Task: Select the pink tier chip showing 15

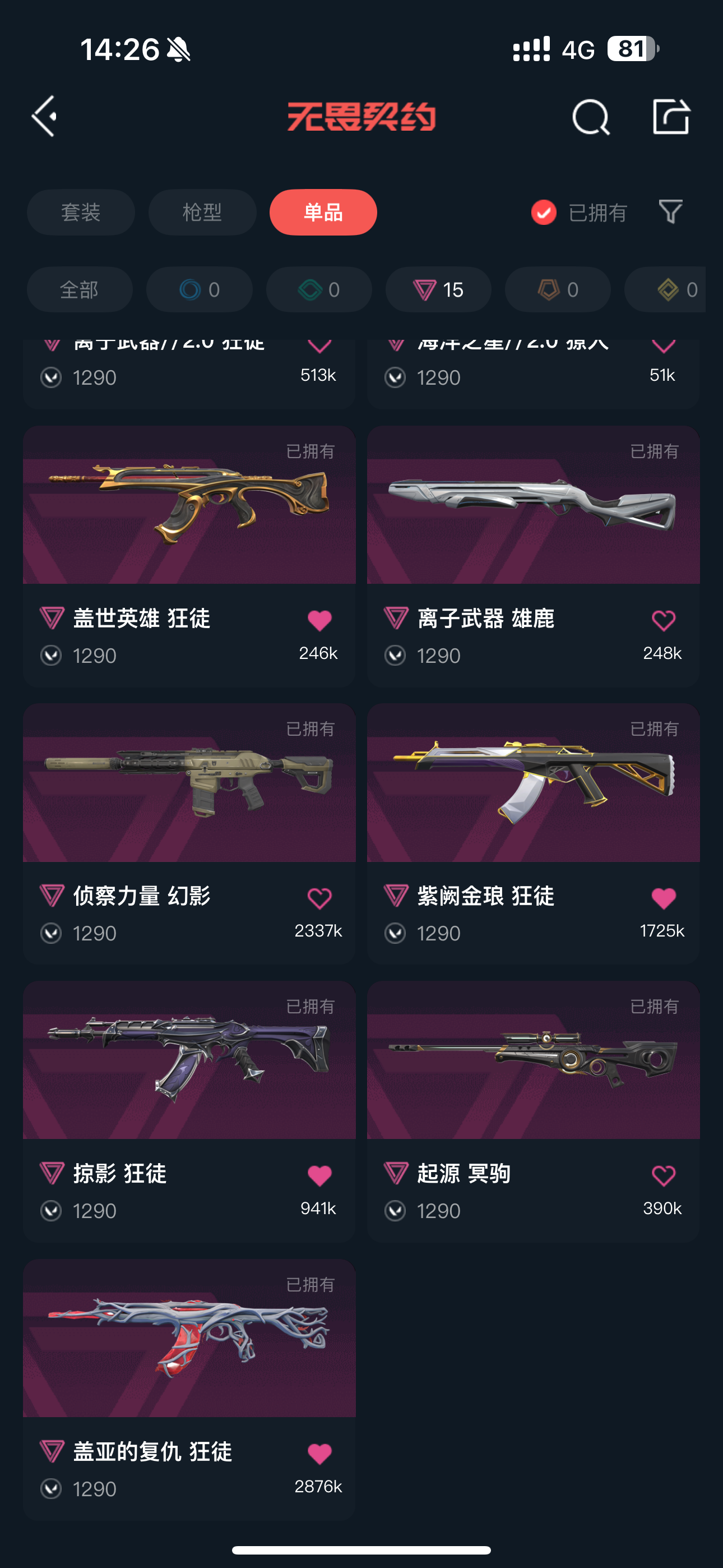Action: click(x=438, y=289)
